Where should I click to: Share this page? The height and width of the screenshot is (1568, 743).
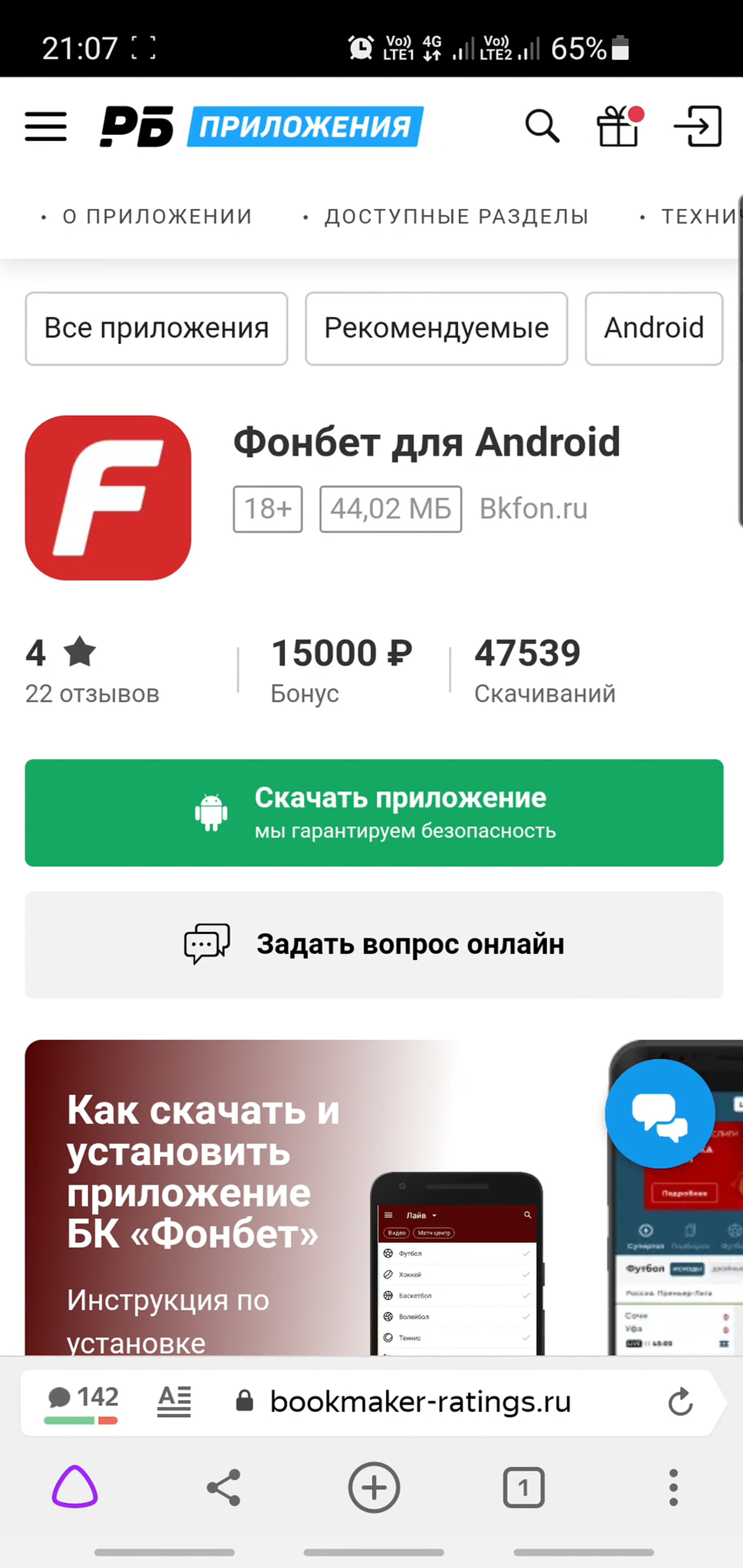[x=224, y=1488]
